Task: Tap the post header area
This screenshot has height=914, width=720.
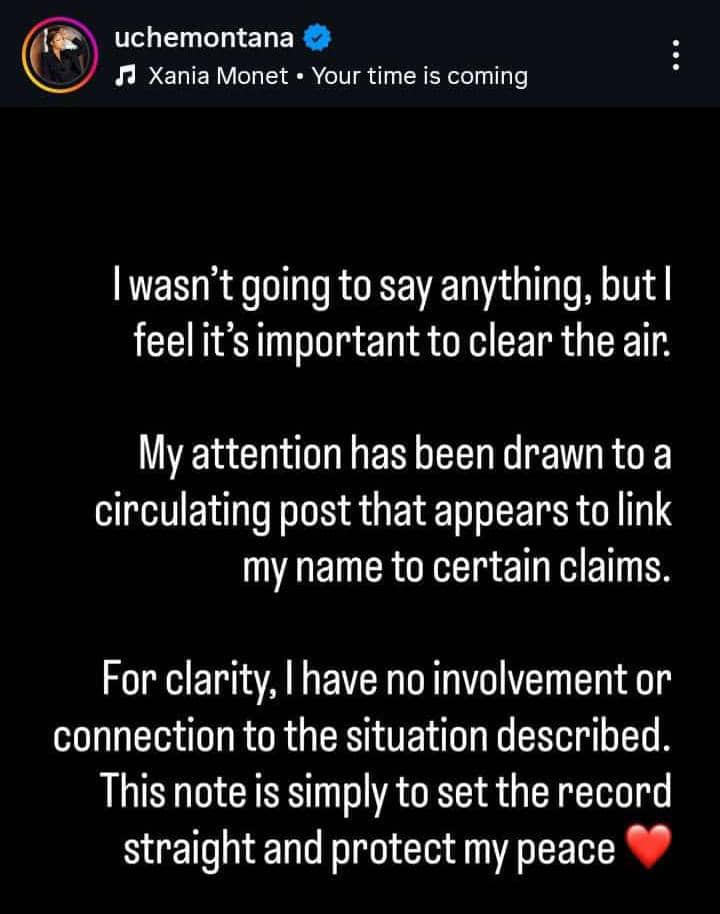Action: coord(360,50)
